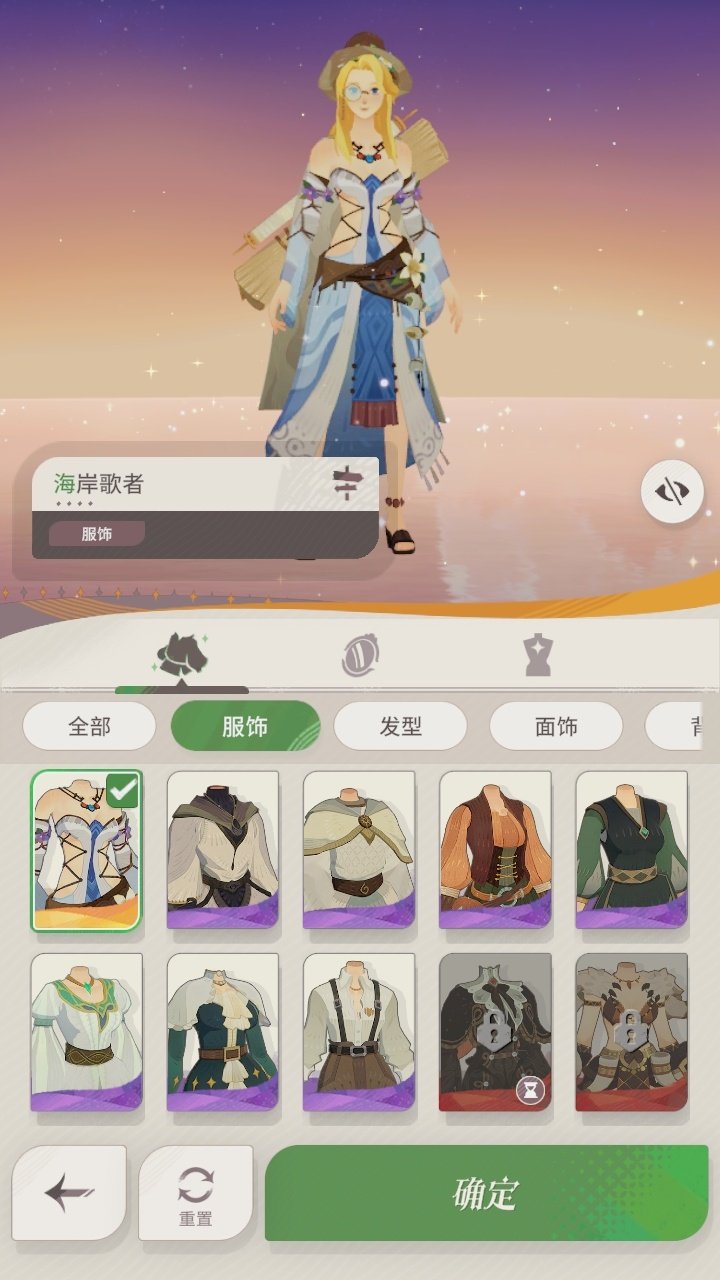Select the 全部 filter chip
The width and height of the screenshot is (720, 1280).
click(x=89, y=726)
